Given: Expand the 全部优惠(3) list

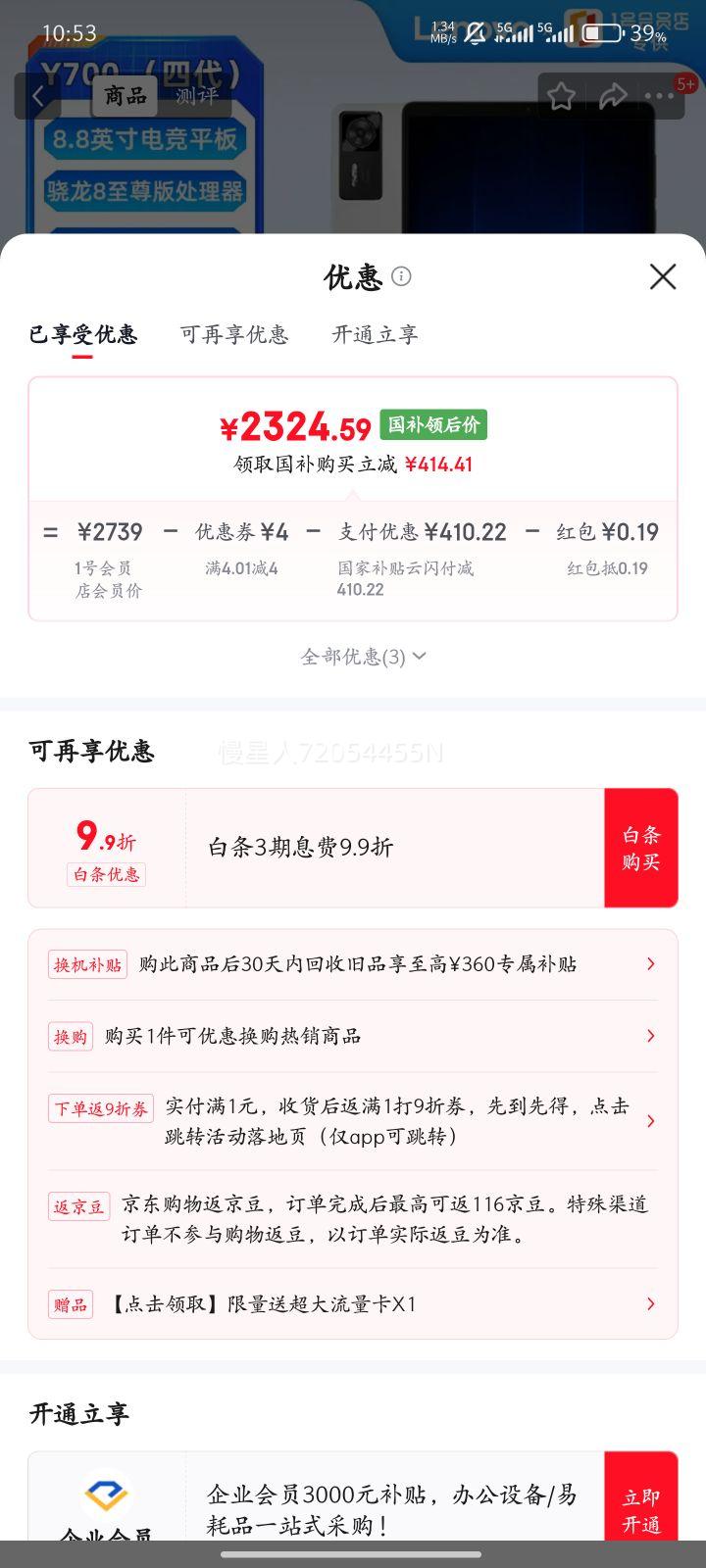Looking at the screenshot, I should pyautogui.click(x=363, y=657).
